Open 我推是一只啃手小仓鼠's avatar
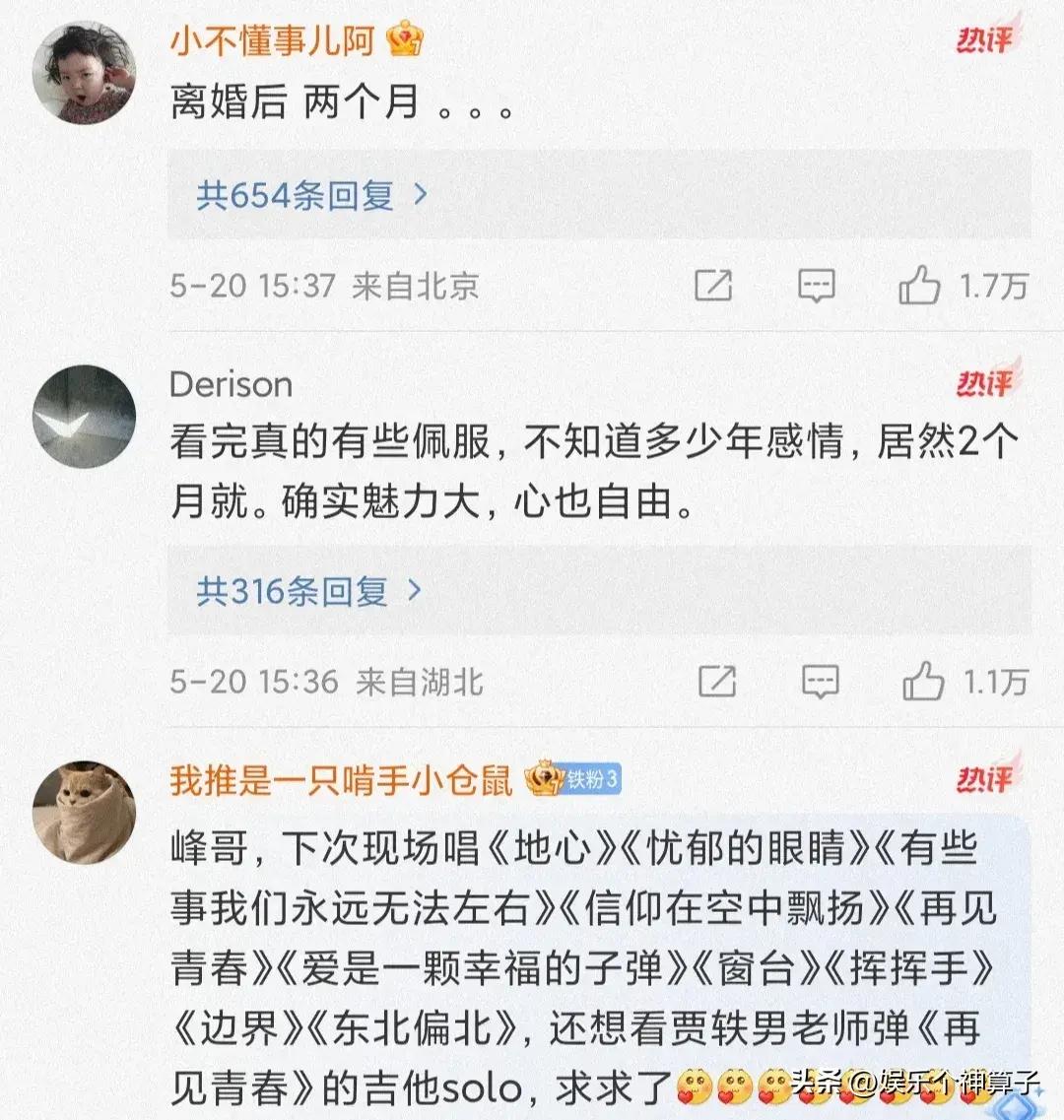This screenshot has height=1120, width=1064. tap(84, 812)
